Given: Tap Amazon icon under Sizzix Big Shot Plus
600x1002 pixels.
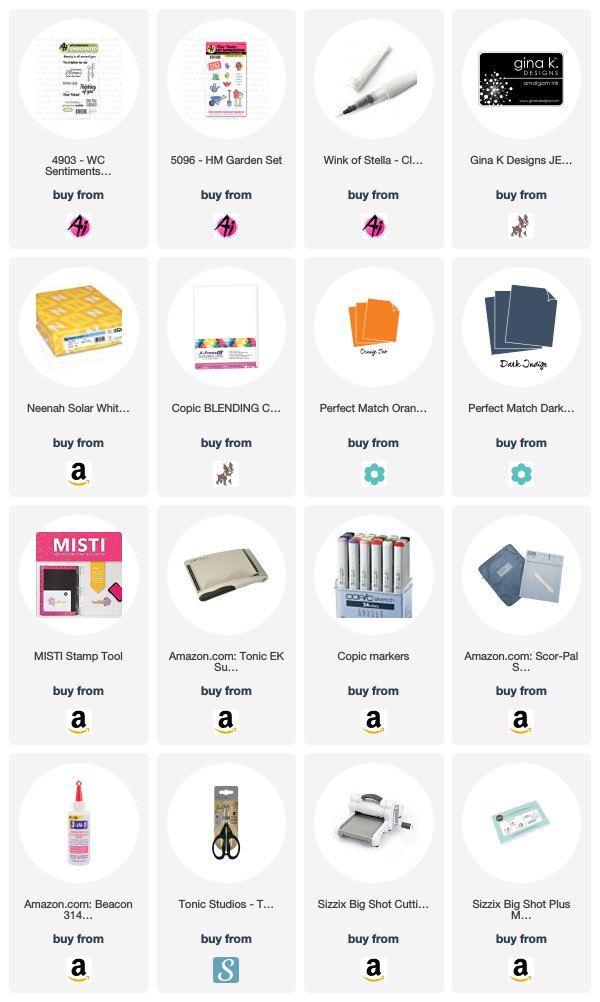Looking at the screenshot, I should [x=521, y=969].
